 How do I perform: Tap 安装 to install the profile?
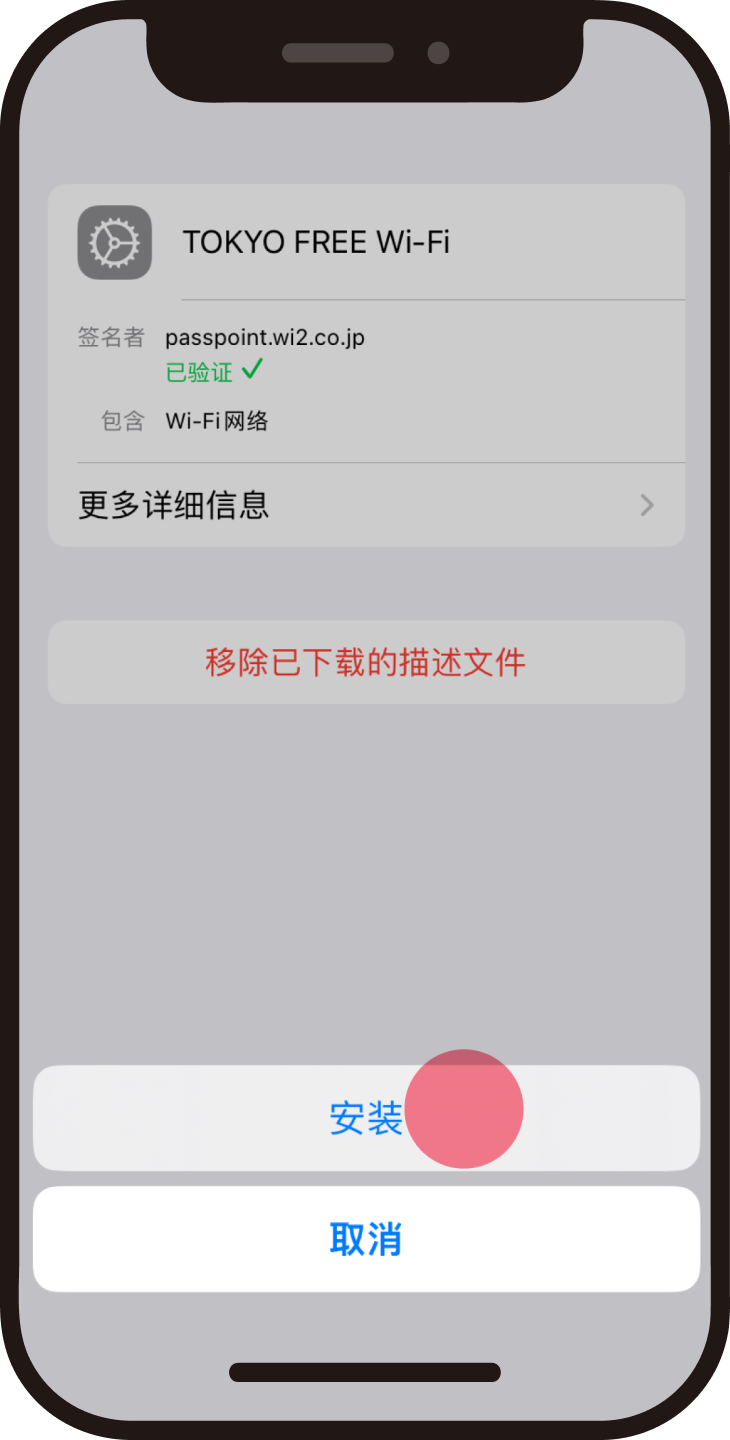point(366,1118)
